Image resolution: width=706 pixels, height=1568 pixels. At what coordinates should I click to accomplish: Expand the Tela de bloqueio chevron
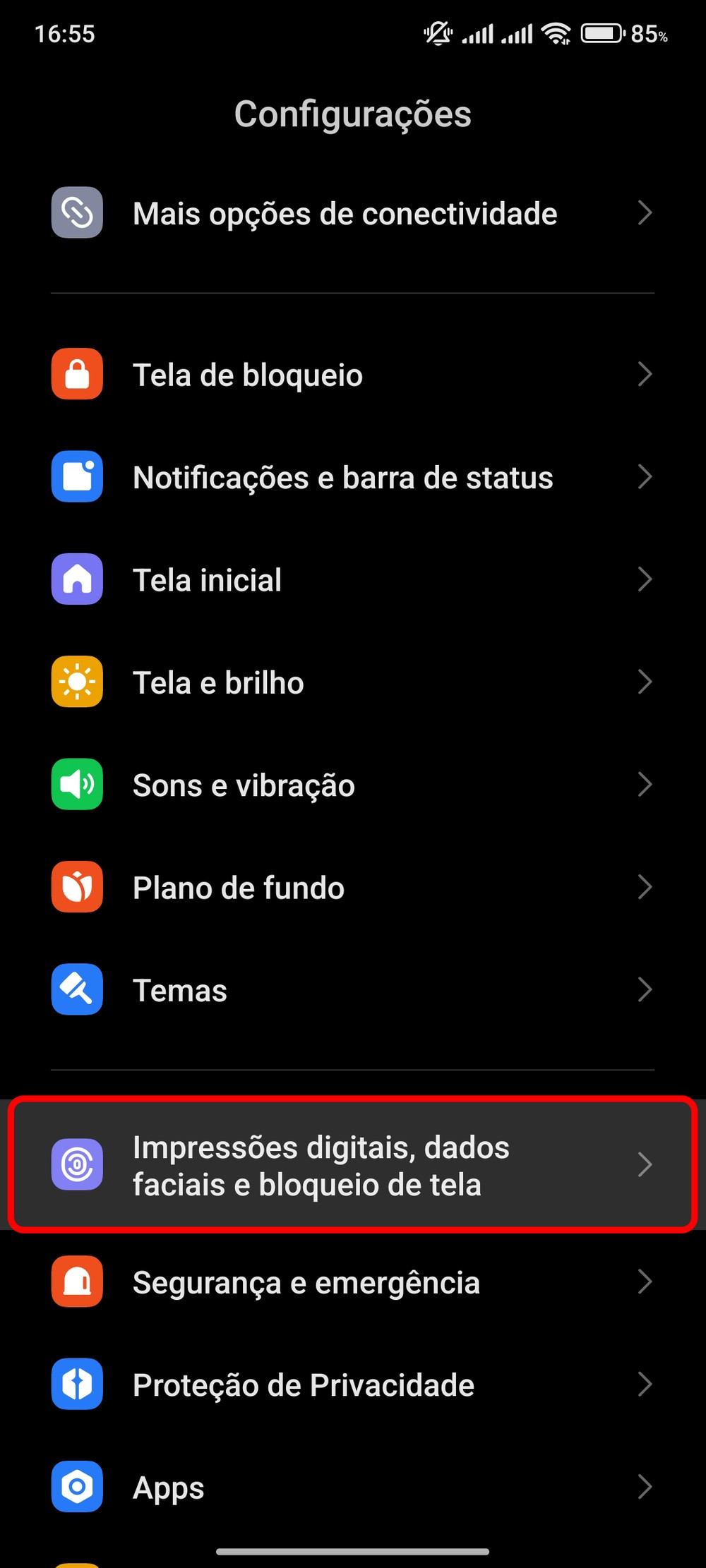point(645,374)
